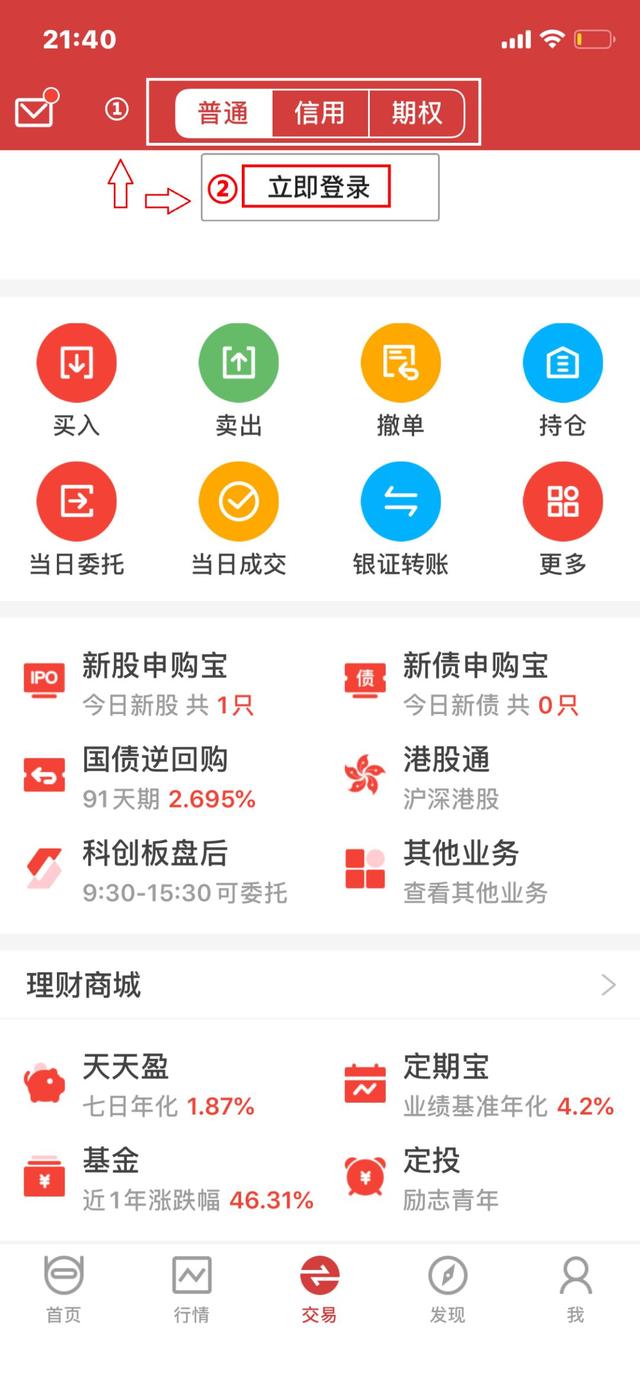The image size is (640, 1386).
Task: Open the 卖出 sell shortcut
Action: (238, 381)
